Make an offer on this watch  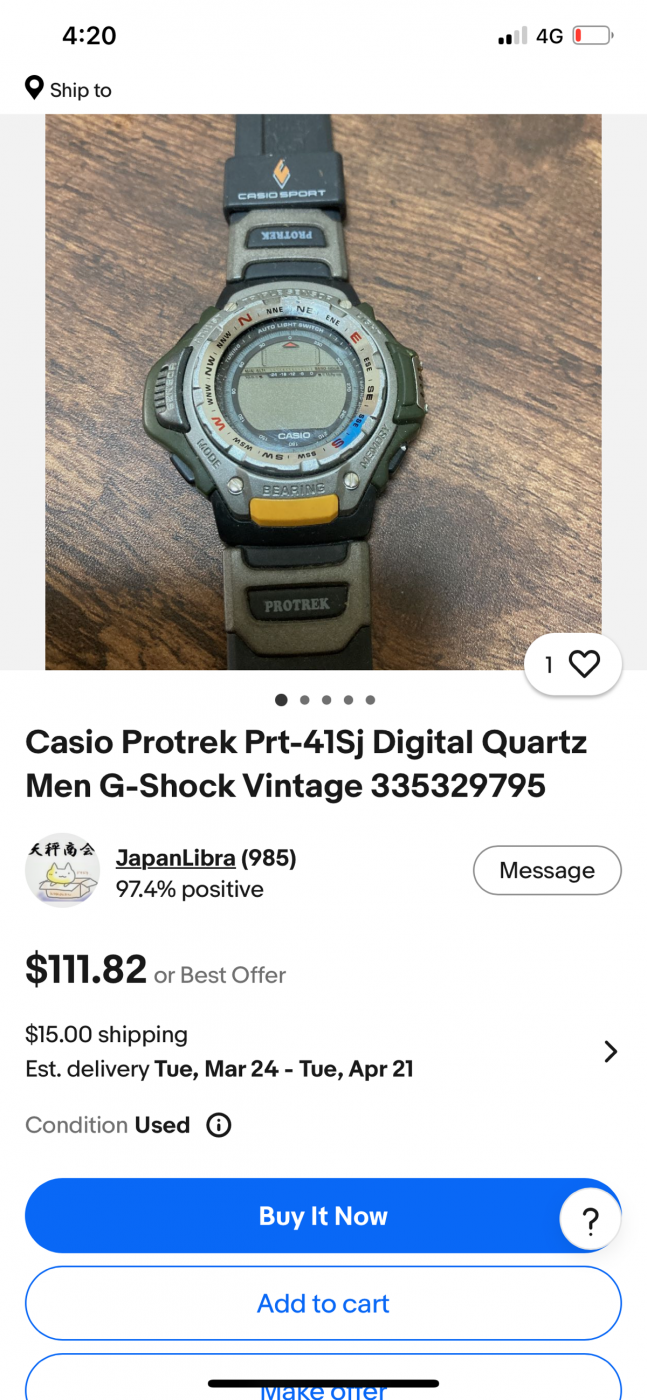tap(323, 1385)
